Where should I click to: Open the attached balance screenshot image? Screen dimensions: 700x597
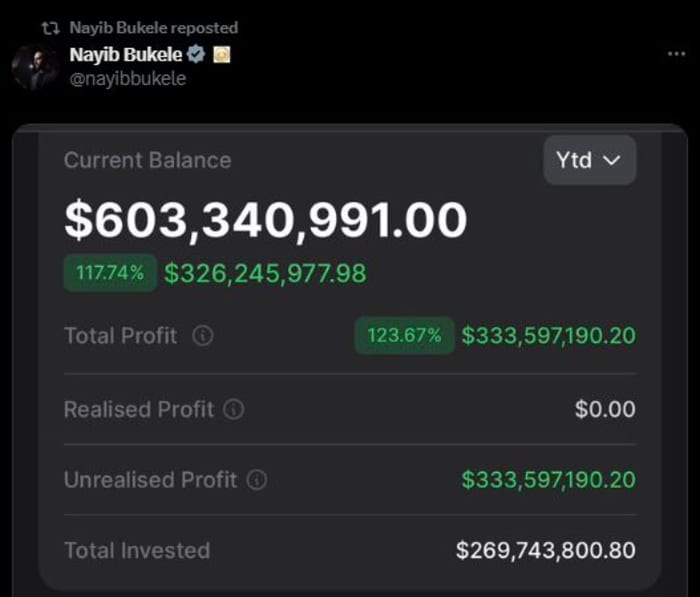click(350, 360)
